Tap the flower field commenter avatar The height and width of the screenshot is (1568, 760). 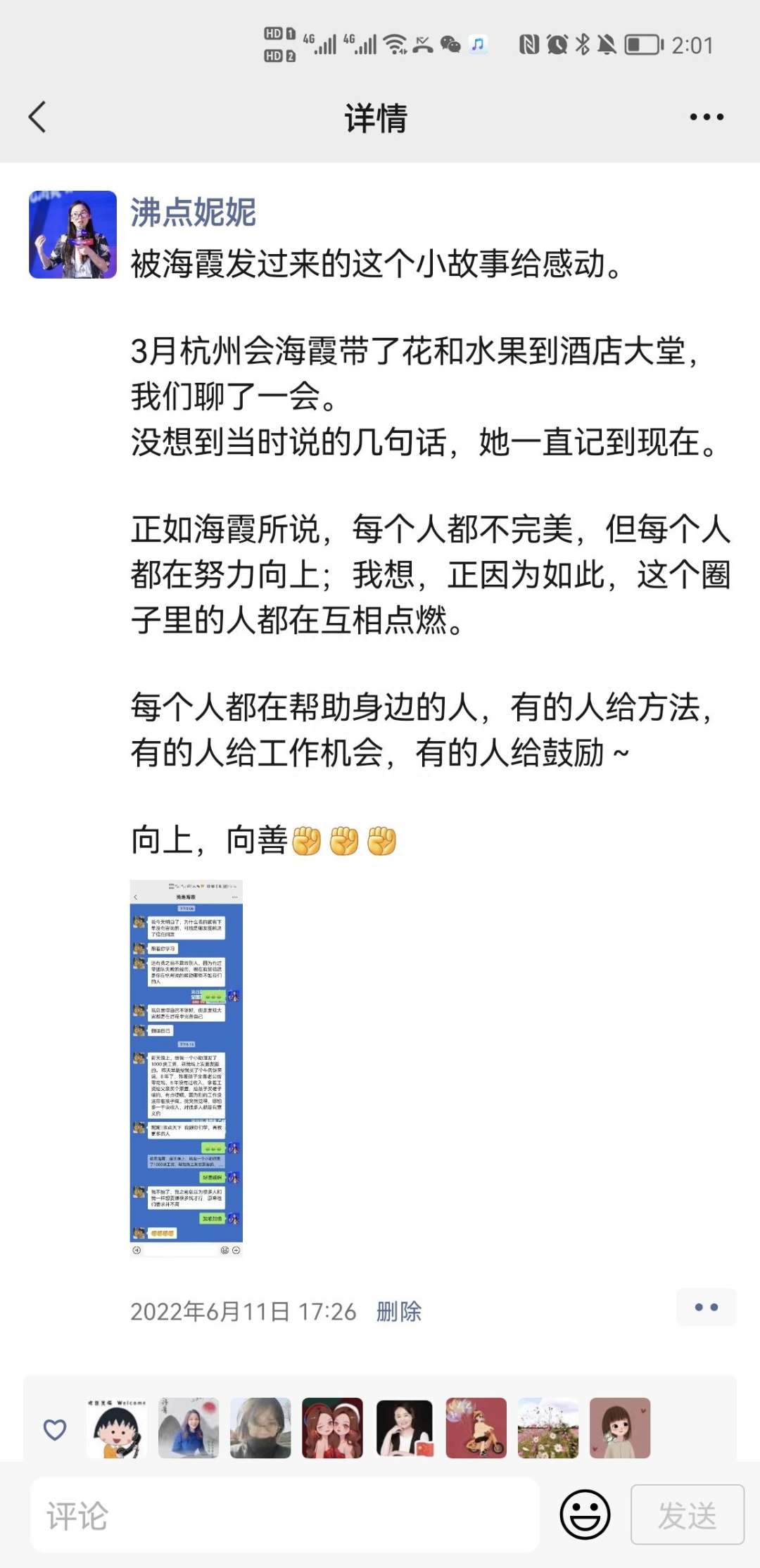[548, 1430]
